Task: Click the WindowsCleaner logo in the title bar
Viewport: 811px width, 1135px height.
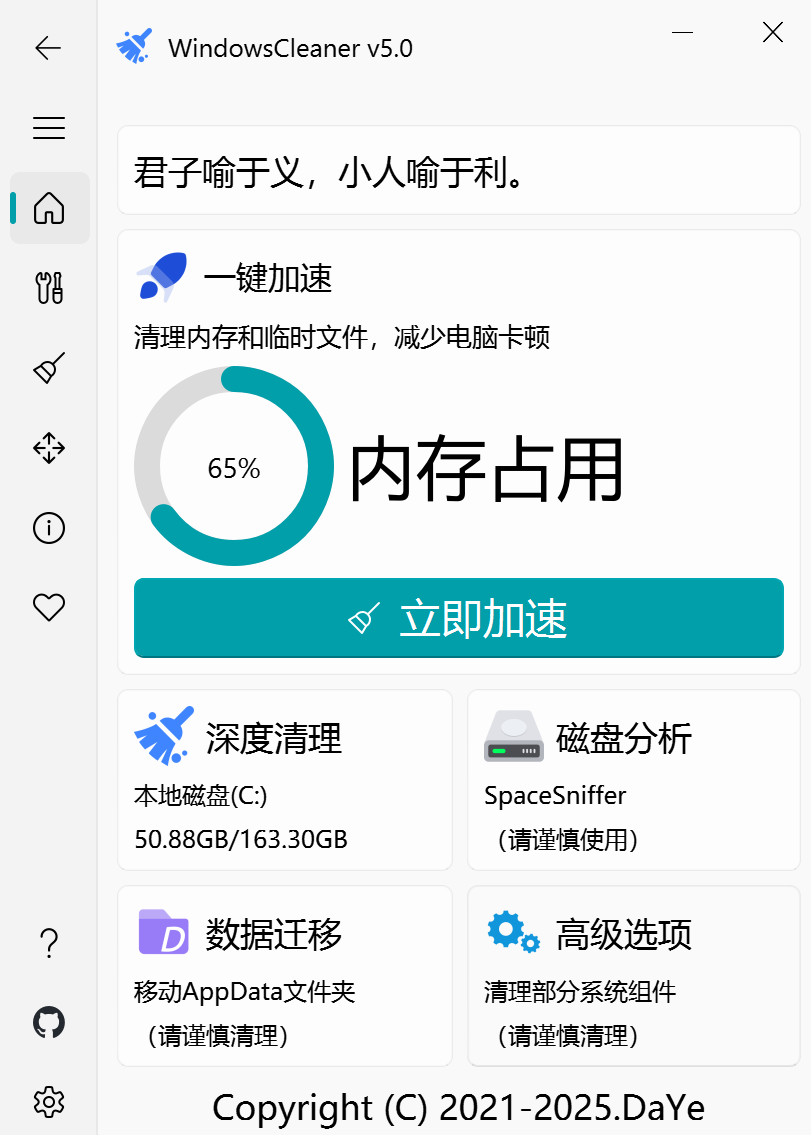Action: 135,45
